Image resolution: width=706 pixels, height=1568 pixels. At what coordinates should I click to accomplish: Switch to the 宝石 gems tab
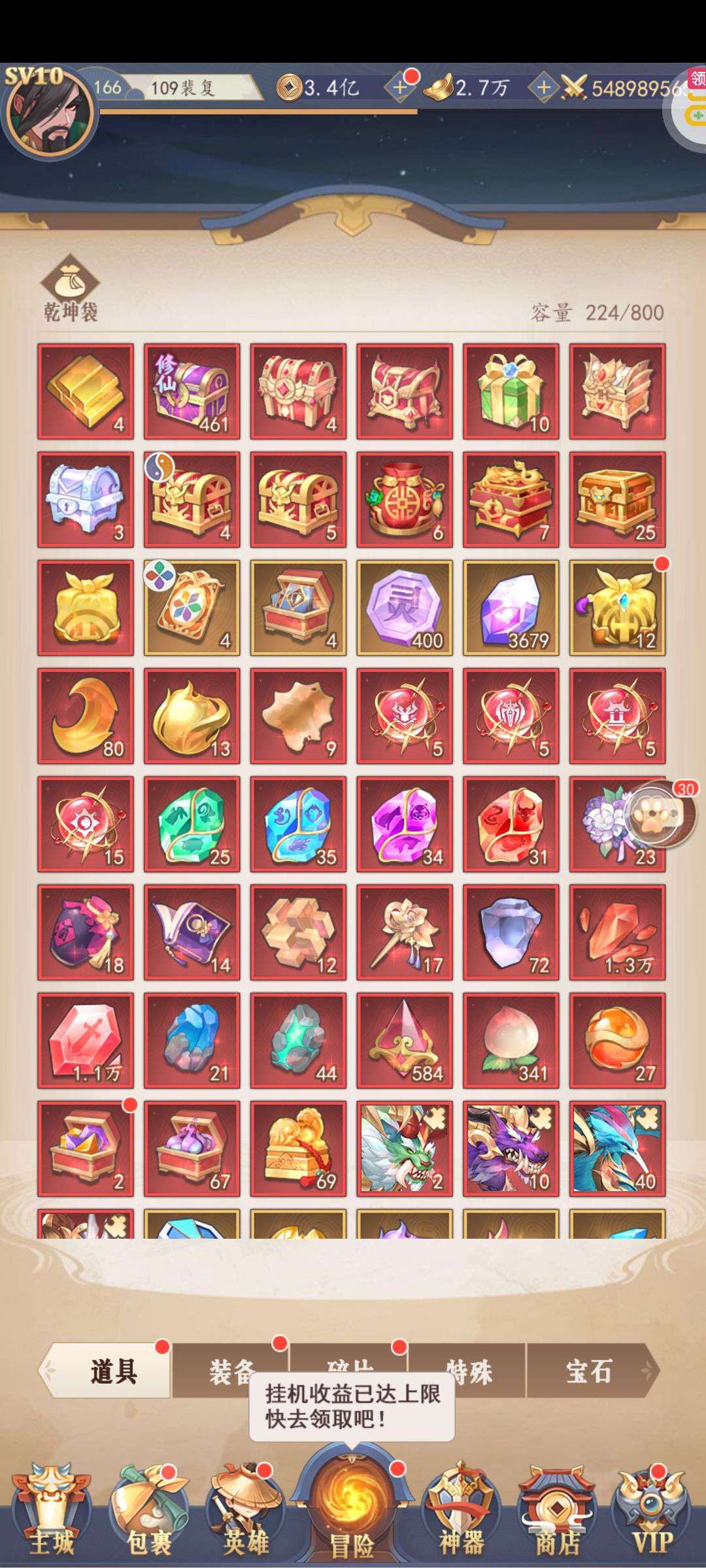[x=588, y=1371]
